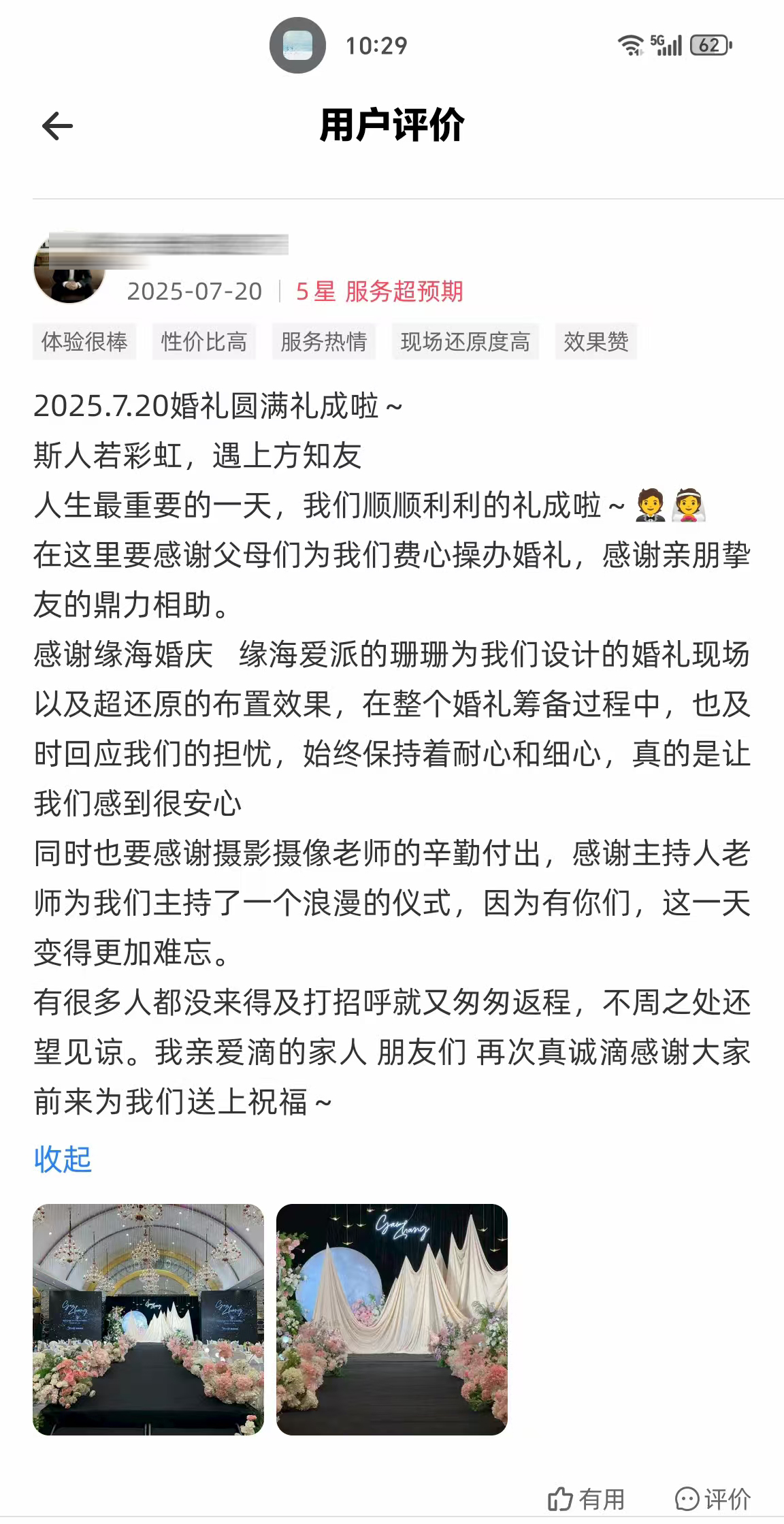Collapse the review via 收起

[x=63, y=1159]
